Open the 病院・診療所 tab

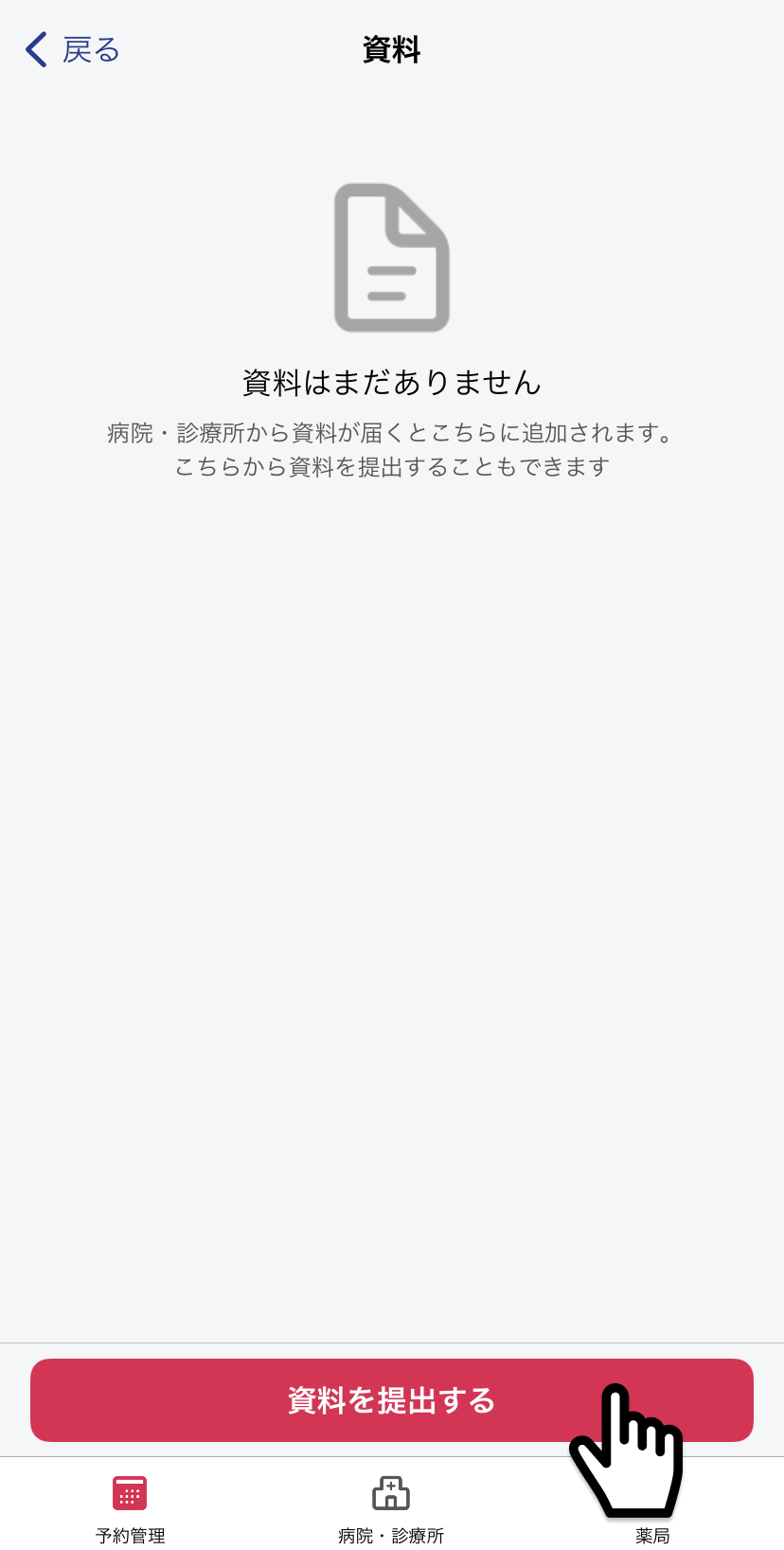click(391, 1508)
